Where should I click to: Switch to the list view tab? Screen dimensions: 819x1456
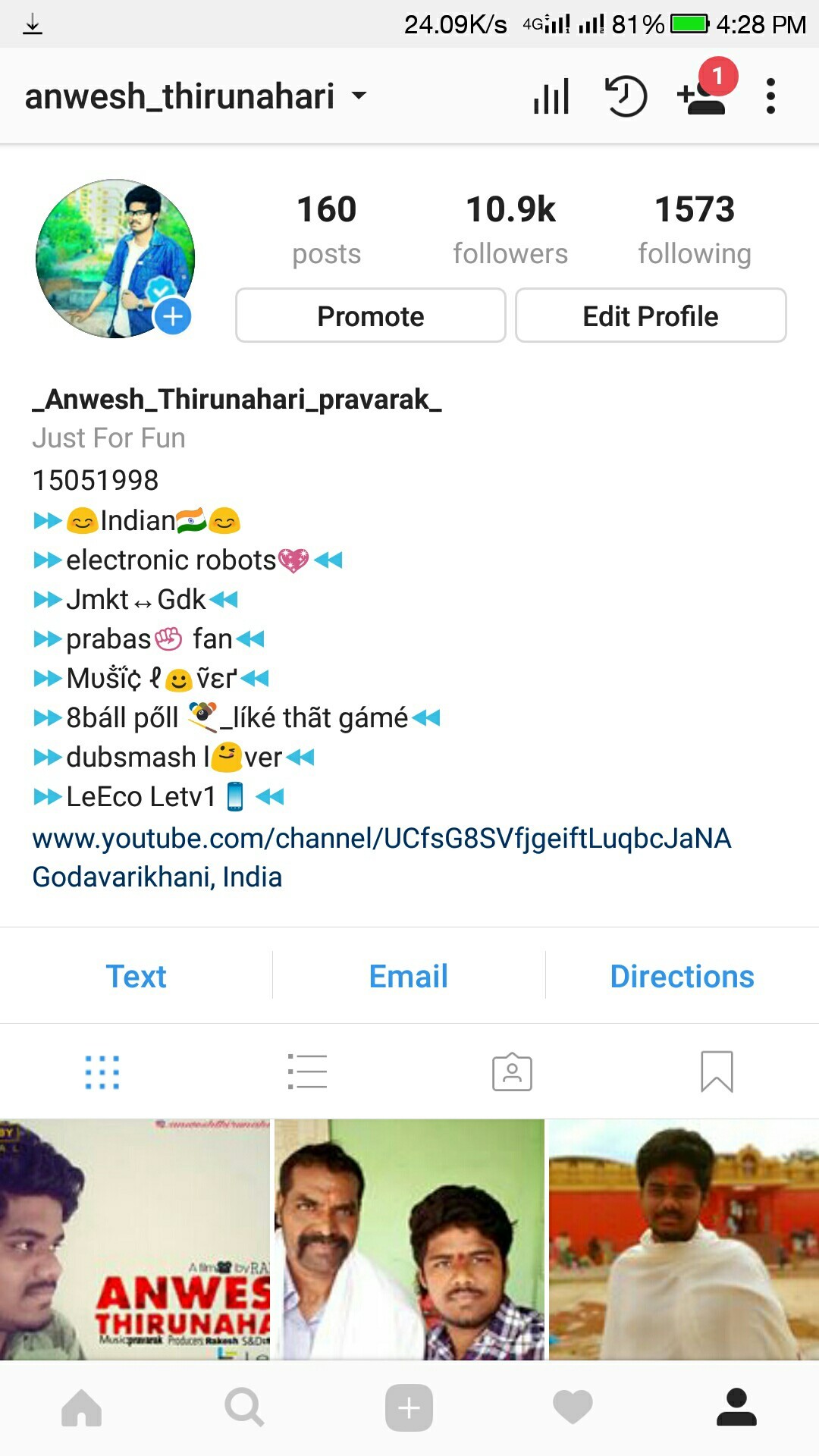pos(307,1072)
